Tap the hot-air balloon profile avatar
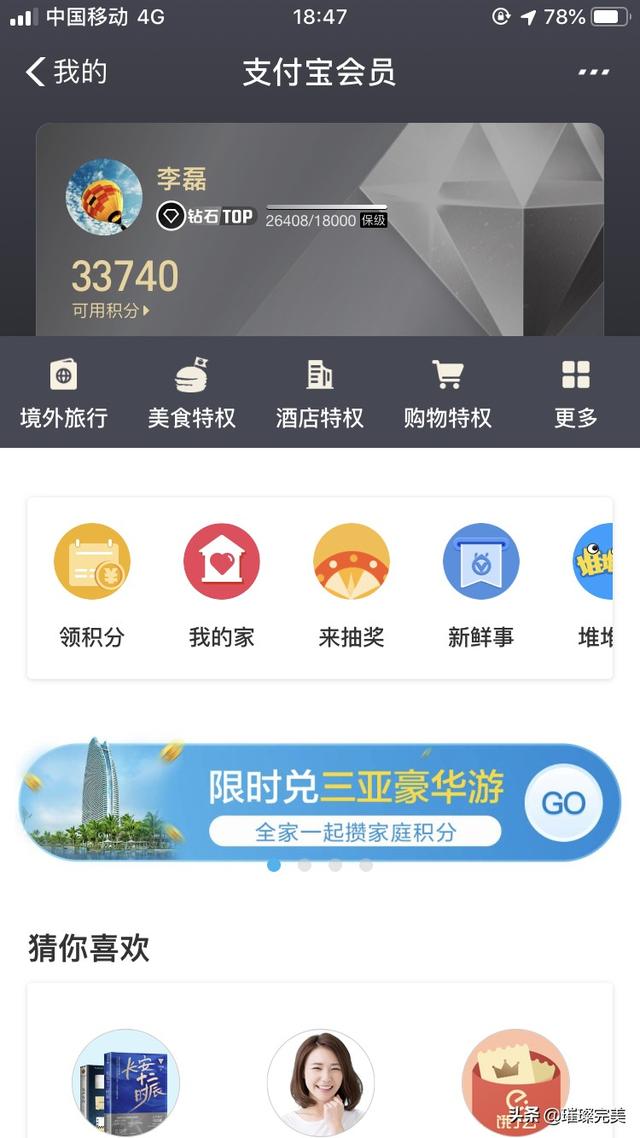Screen dimensions: 640x1138 pos(104,197)
